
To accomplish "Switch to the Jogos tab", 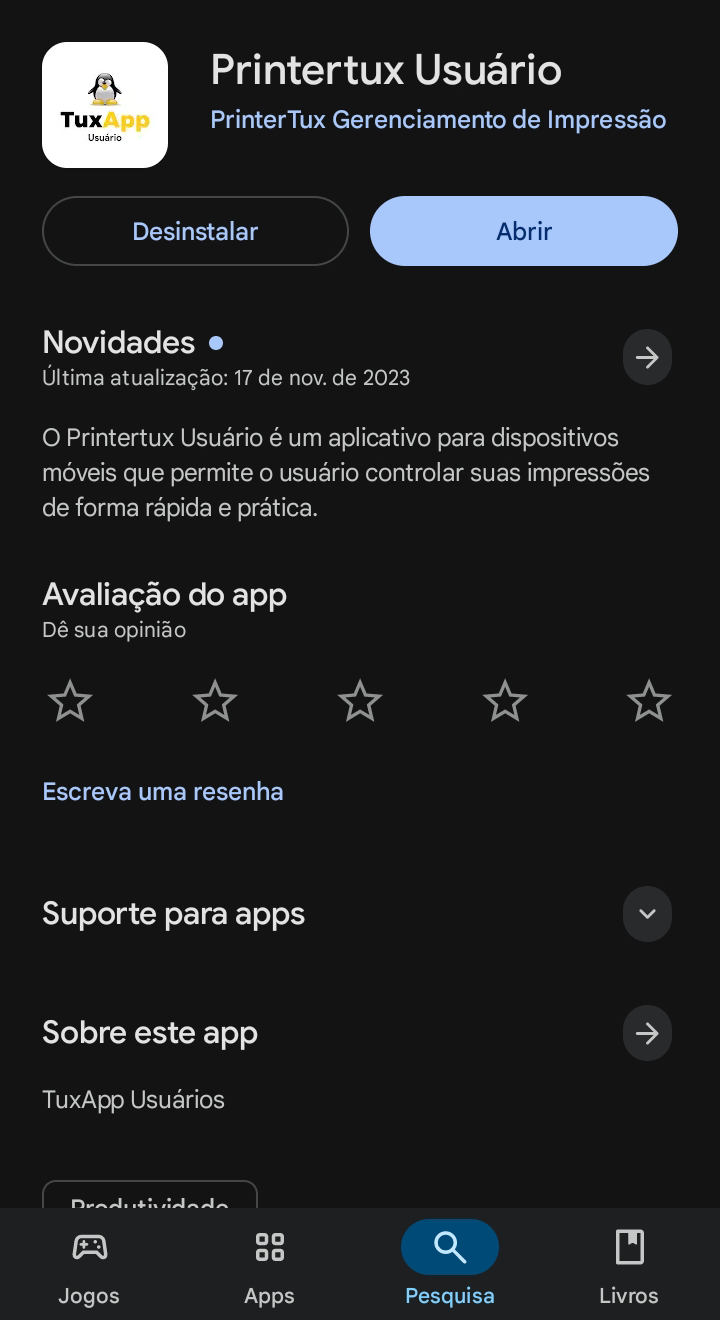I will point(89,1265).
